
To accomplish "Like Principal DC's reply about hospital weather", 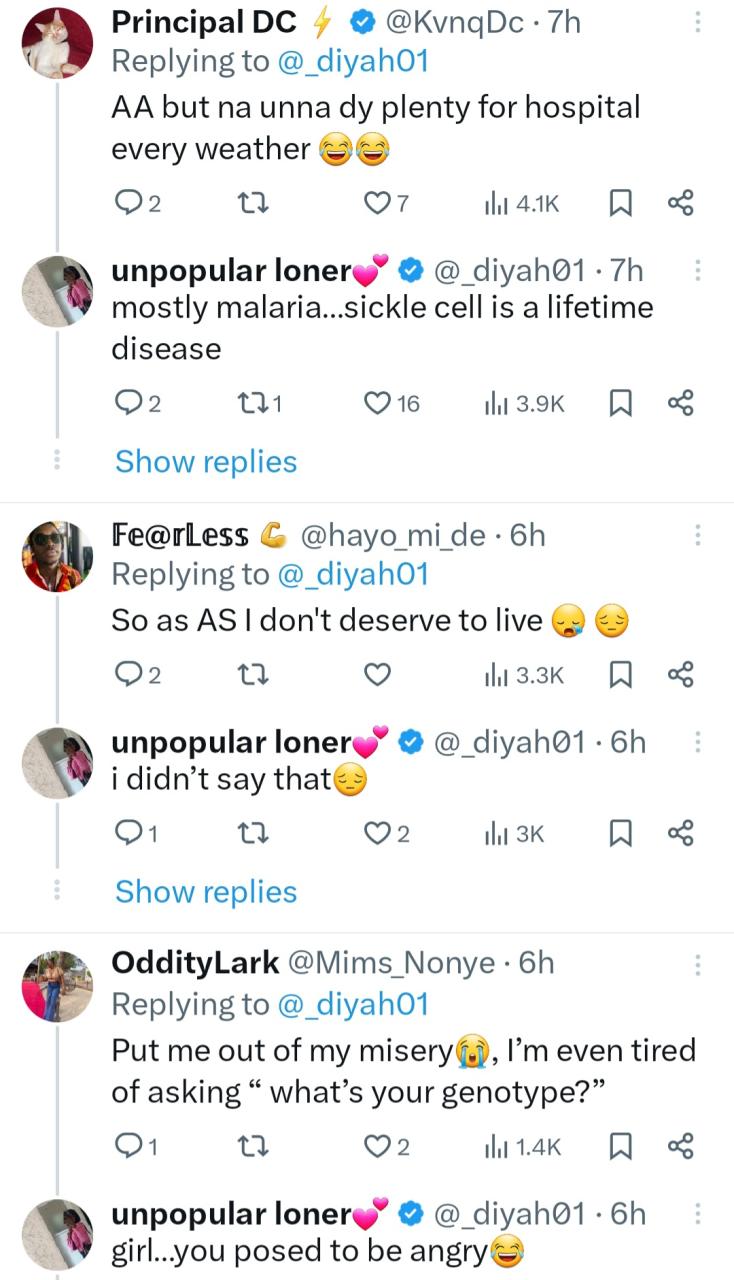I will pyautogui.click(x=376, y=202).
